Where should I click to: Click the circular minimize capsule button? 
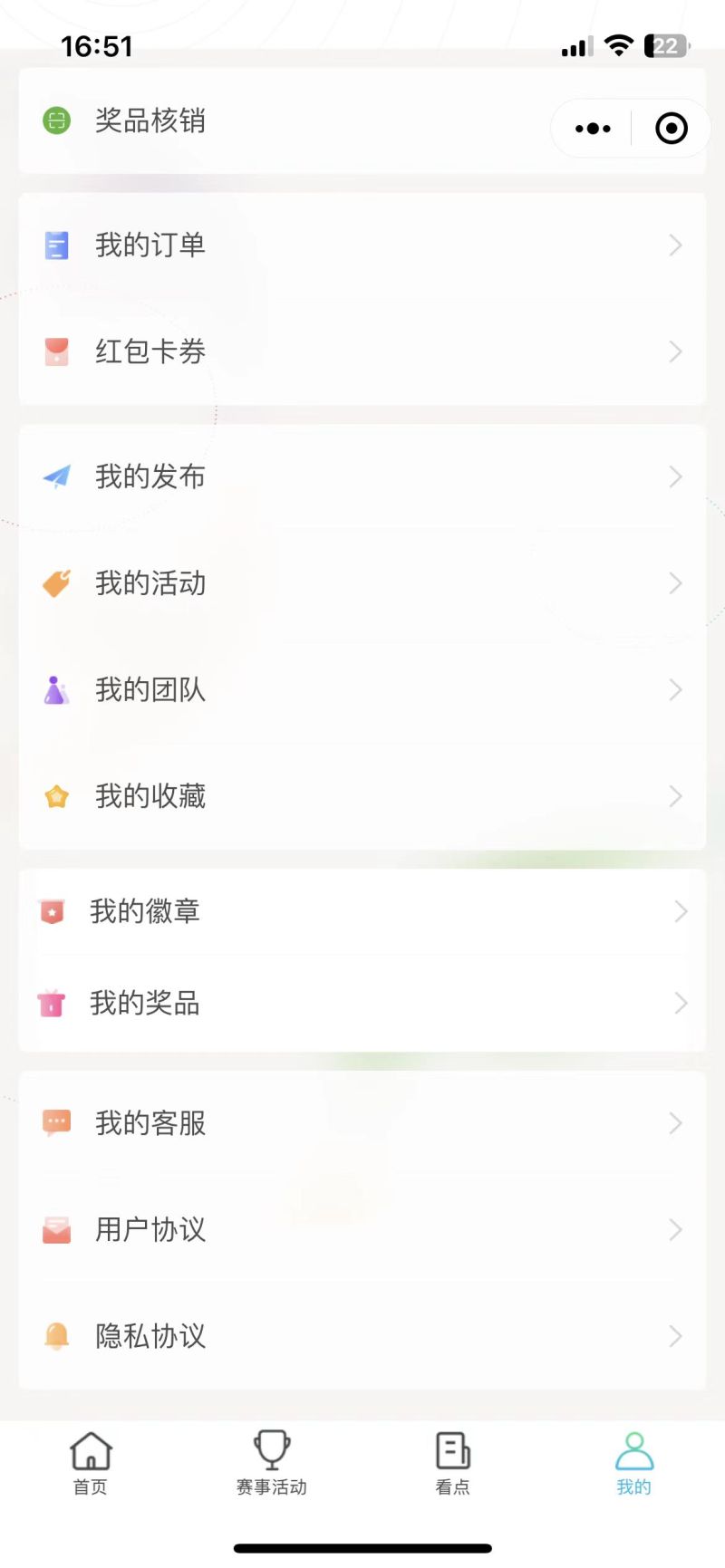(x=671, y=128)
